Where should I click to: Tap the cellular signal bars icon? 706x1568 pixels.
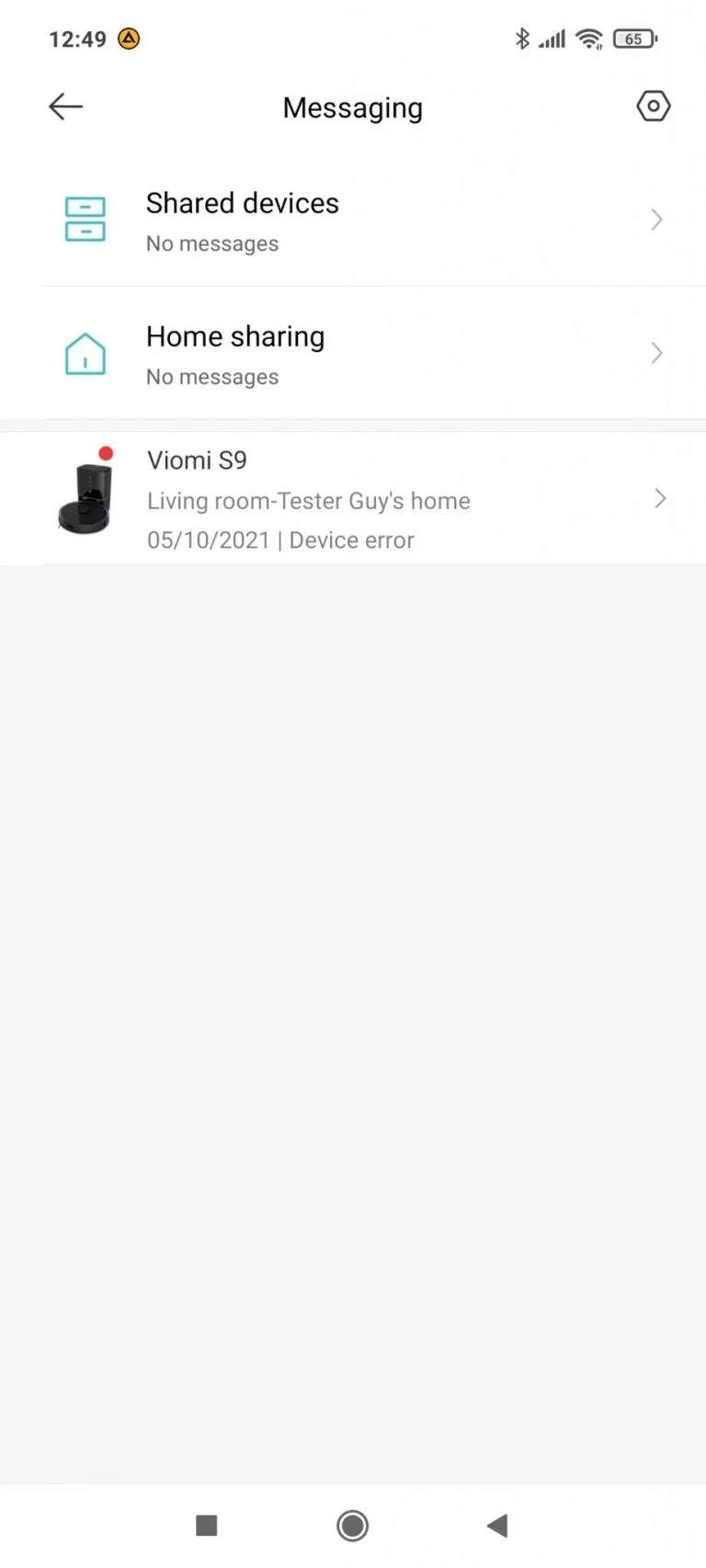(x=552, y=39)
